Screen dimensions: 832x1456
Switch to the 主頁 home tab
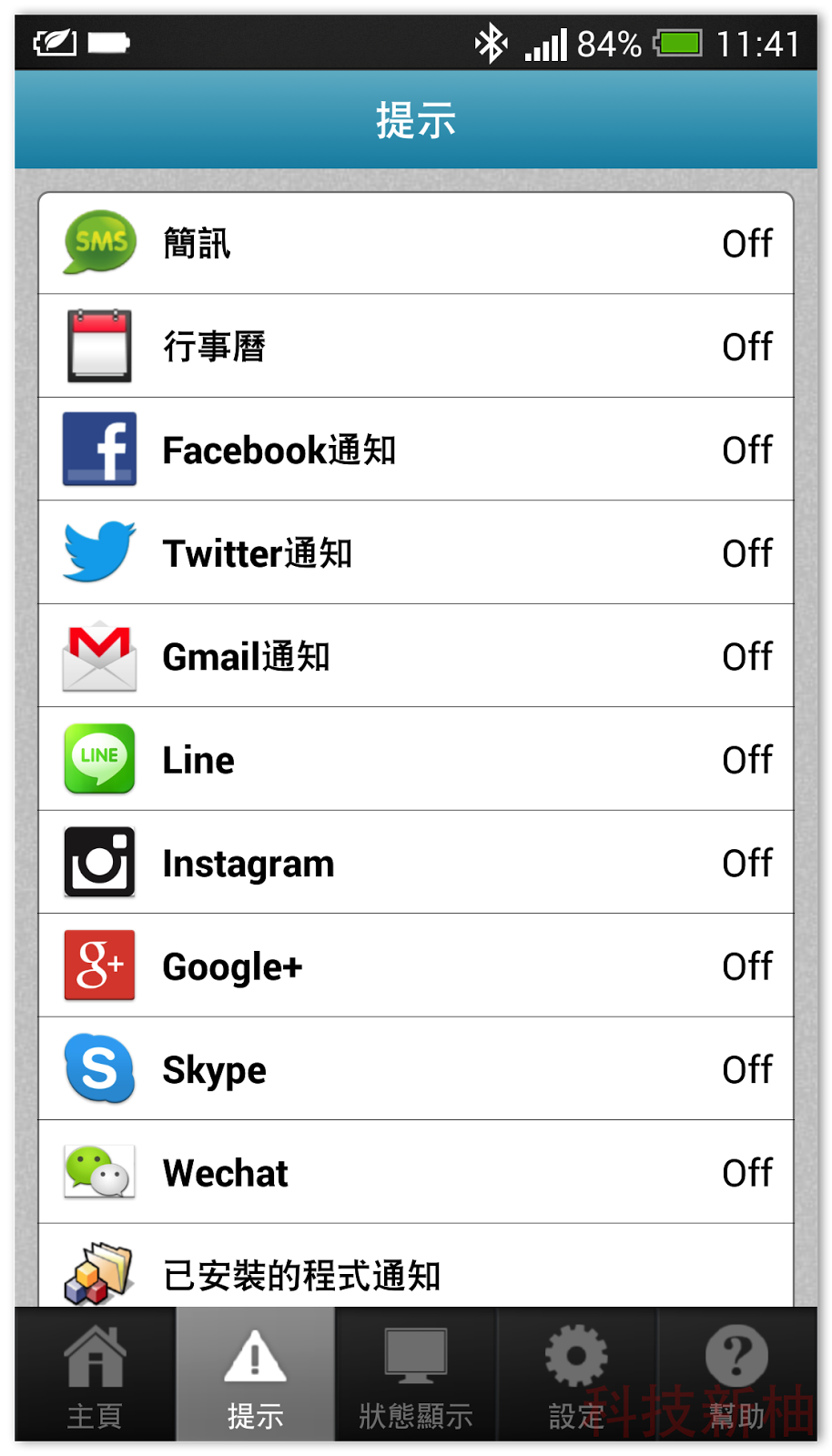click(95, 1376)
